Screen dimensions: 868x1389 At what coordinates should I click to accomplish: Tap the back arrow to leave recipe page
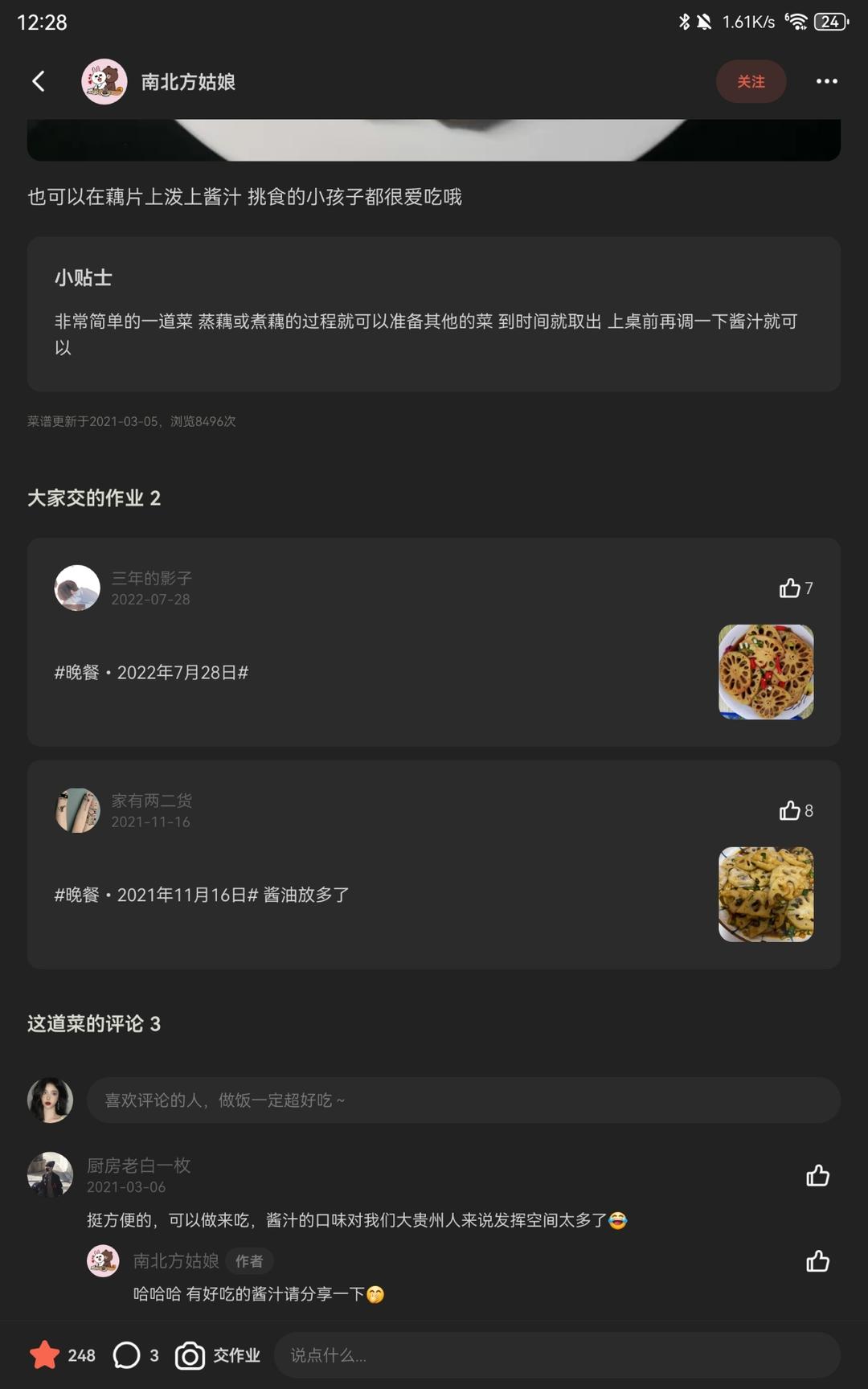coord(38,81)
